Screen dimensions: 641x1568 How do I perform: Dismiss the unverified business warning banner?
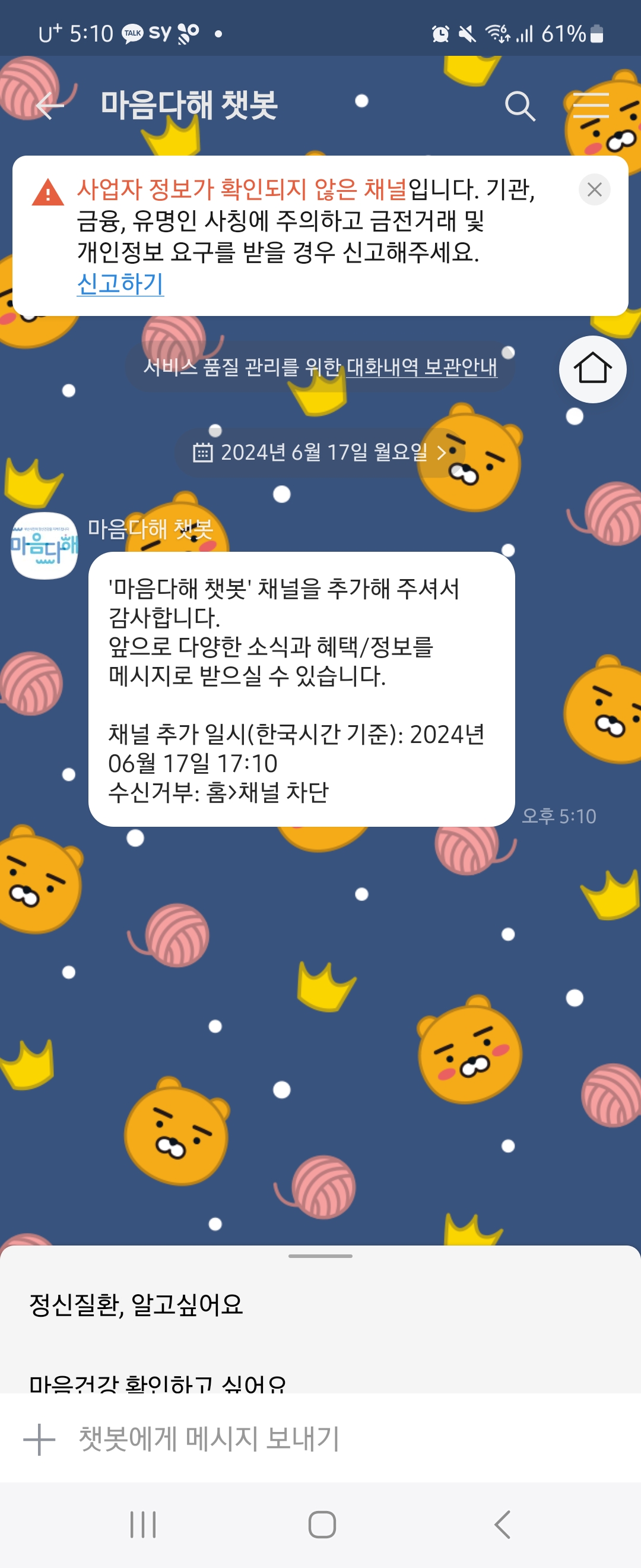(594, 190)
